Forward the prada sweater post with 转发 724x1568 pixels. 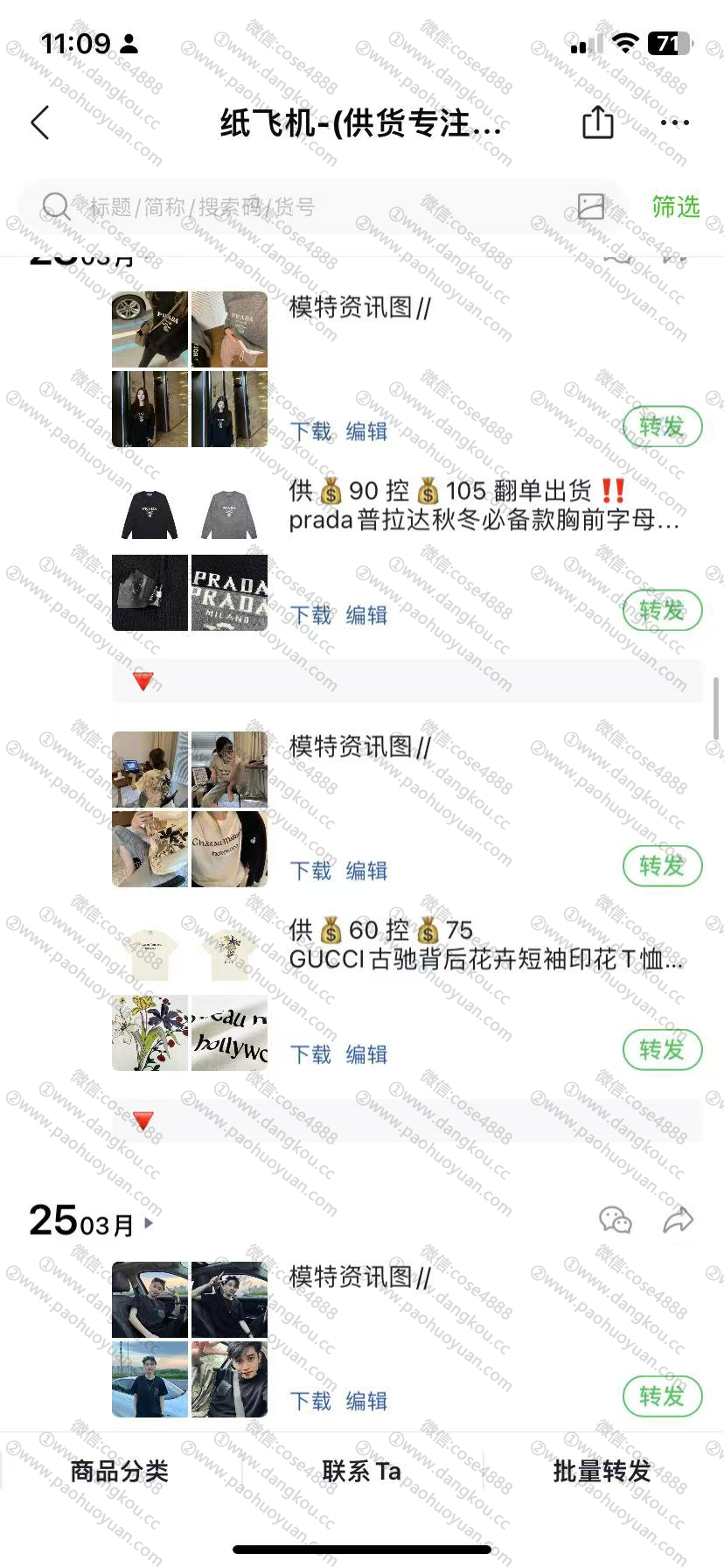662,611
